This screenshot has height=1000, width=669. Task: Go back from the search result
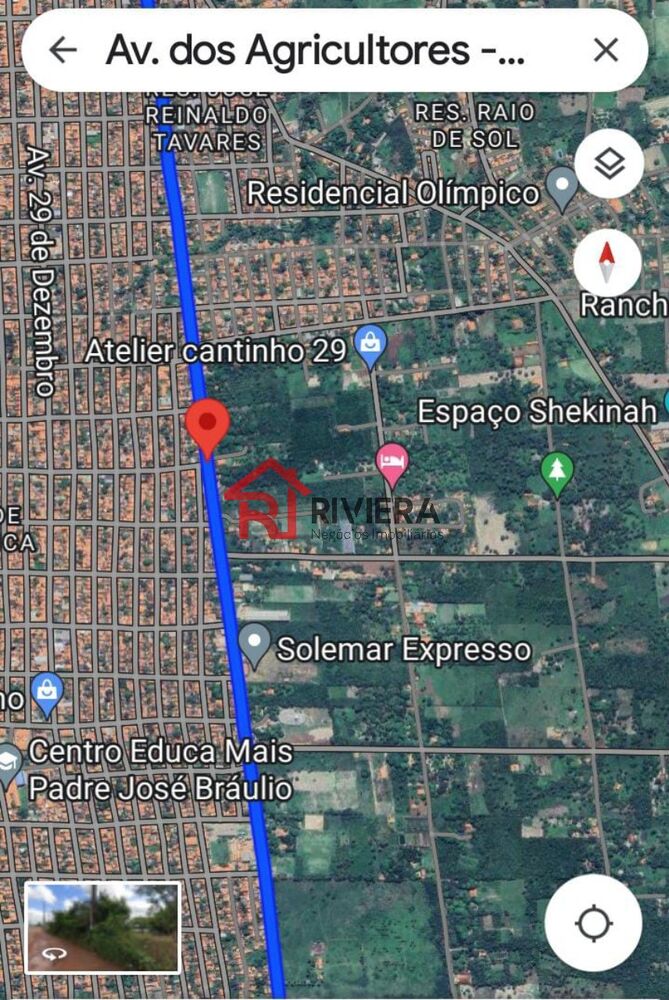pos(63,50)
